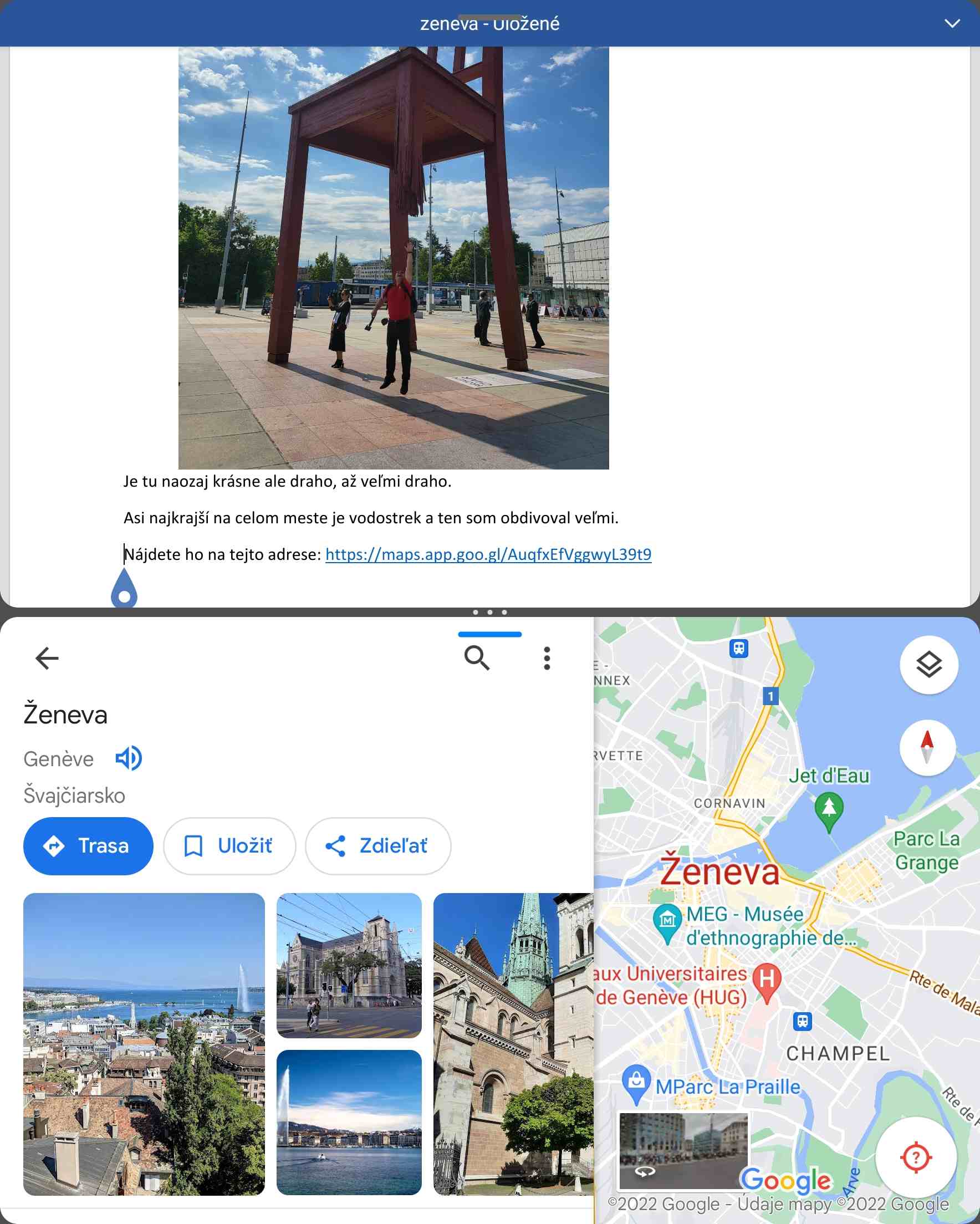Open search in Google Maps
The image size is (980, 1224).
click(x=476, y=659)
